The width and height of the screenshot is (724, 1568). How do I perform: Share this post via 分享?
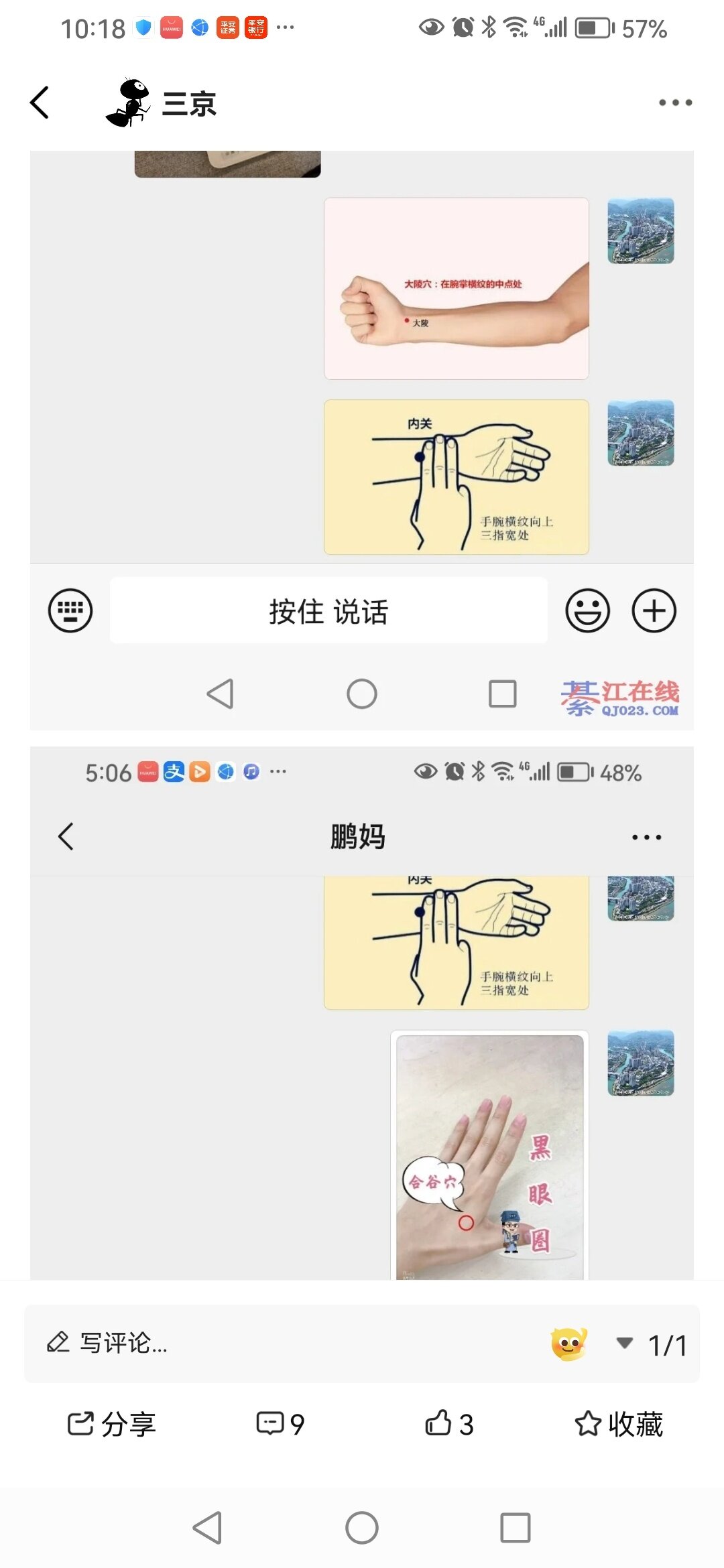(111, 1423)
